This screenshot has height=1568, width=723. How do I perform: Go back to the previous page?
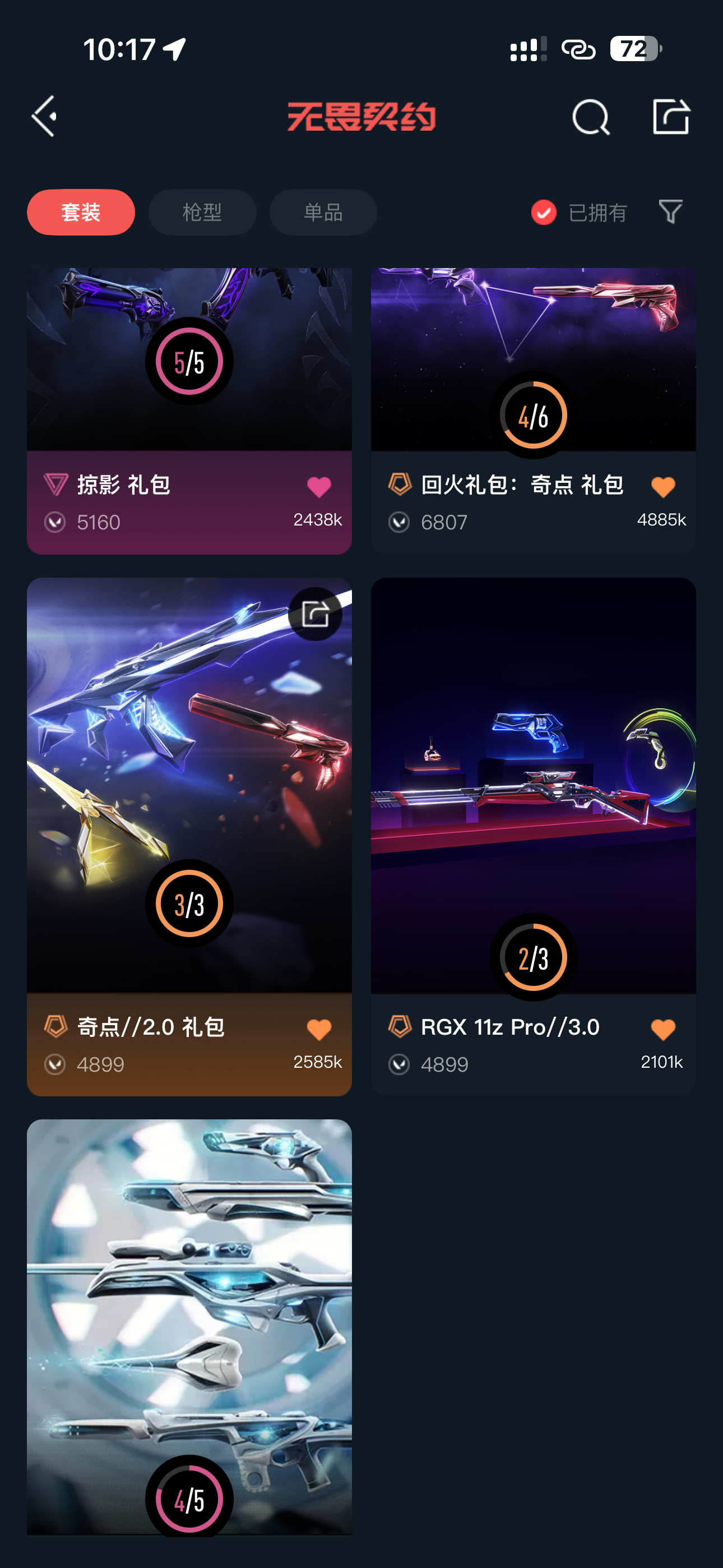(44, 116)
